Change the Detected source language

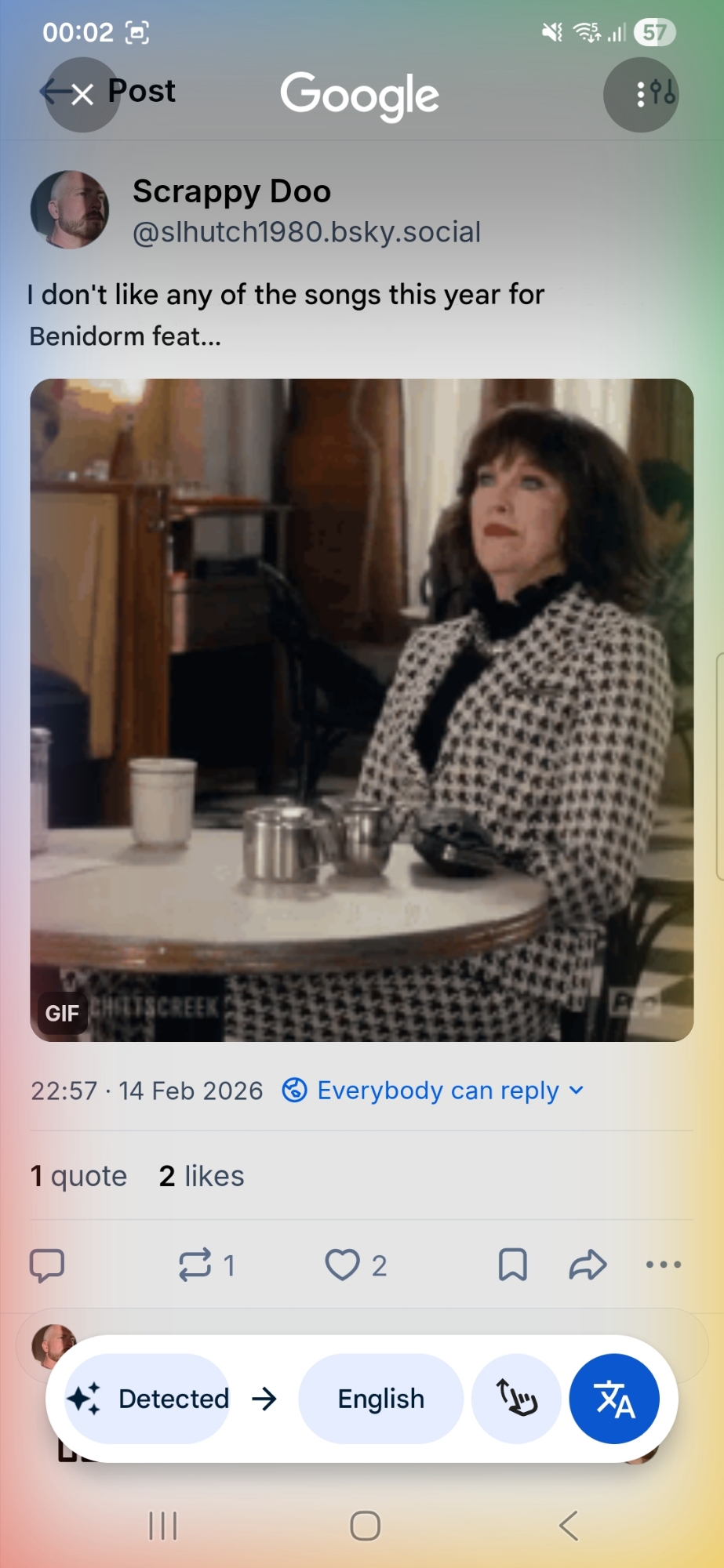coord(149,1399)
